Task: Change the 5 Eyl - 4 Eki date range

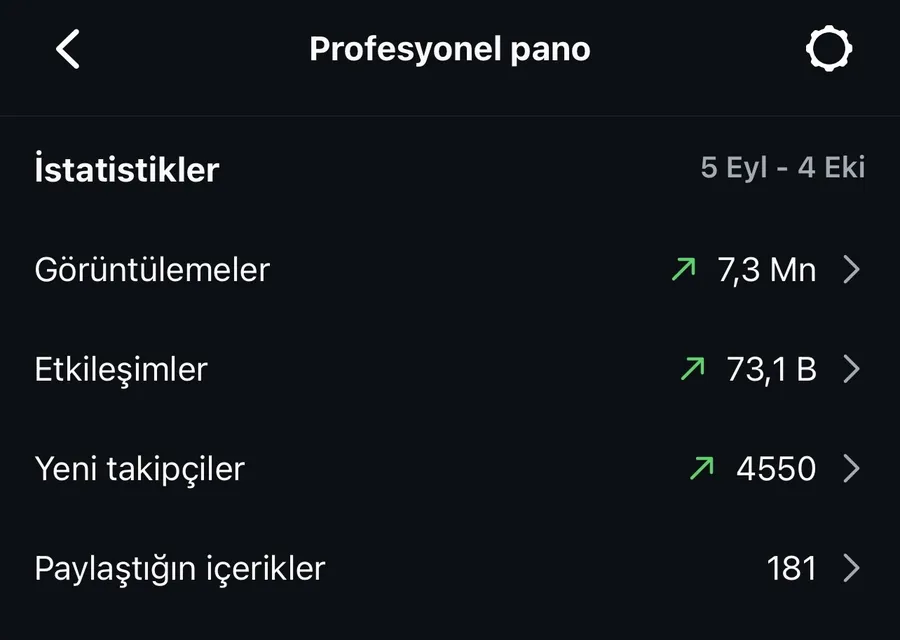Action: click(782, 168)
